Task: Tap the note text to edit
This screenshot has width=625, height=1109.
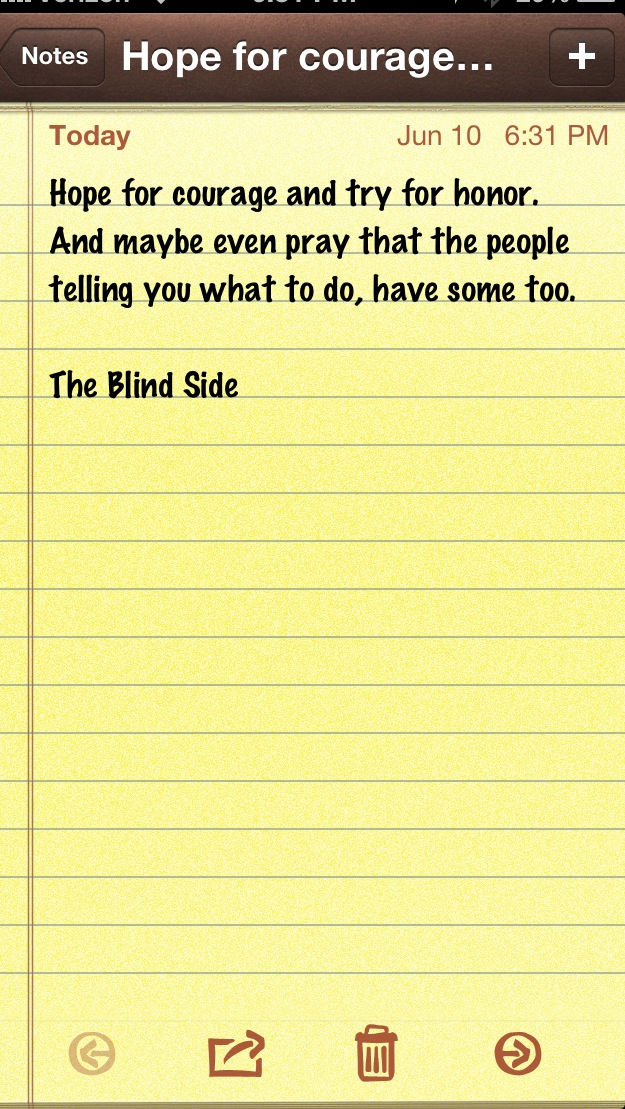Action: [310, 242]
